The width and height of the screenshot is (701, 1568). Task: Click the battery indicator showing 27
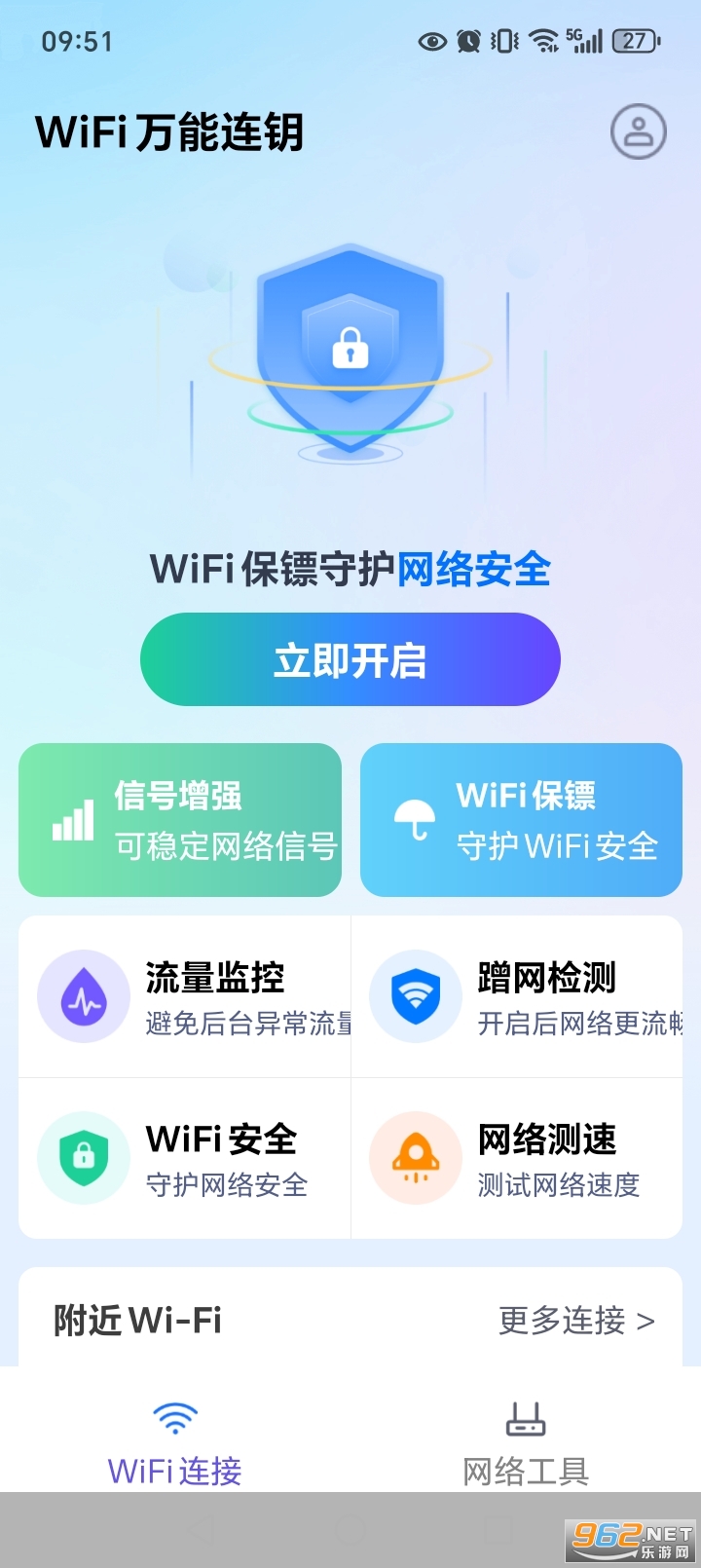tap(635, 41)
